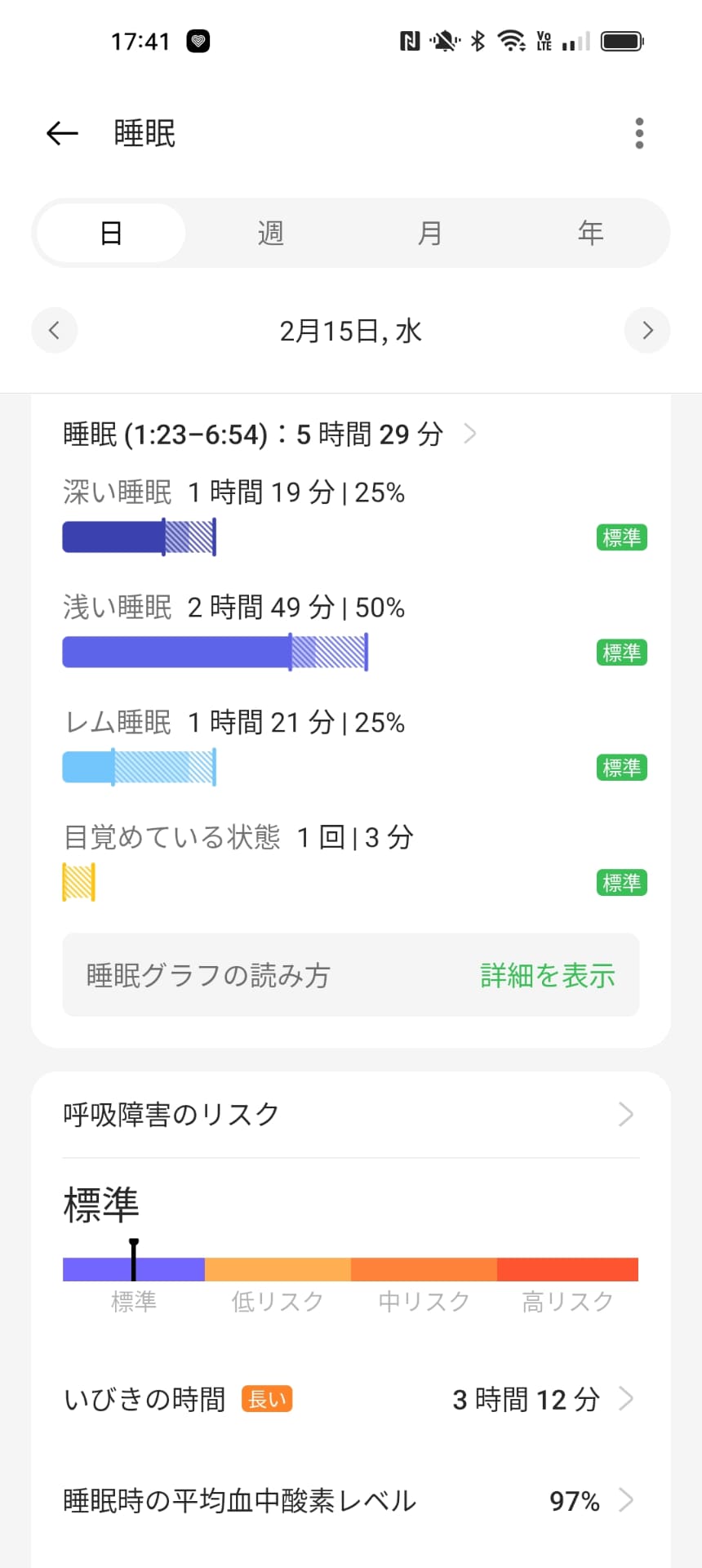Screen dimensions: 702x1568
Task: Tap the back arrow to exit sleep view
Action: tap(61, 133)
